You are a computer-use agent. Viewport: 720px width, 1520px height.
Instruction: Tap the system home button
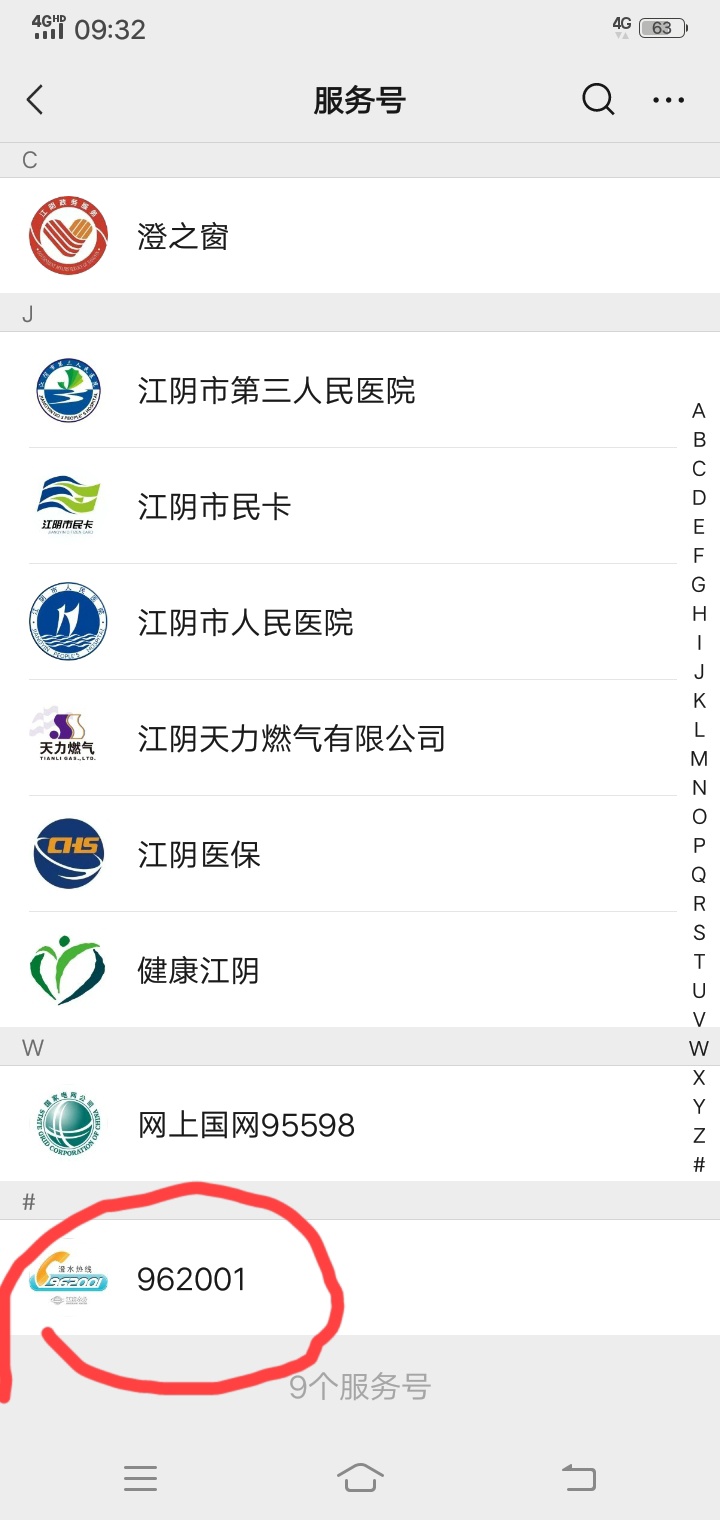point(360,1477)
